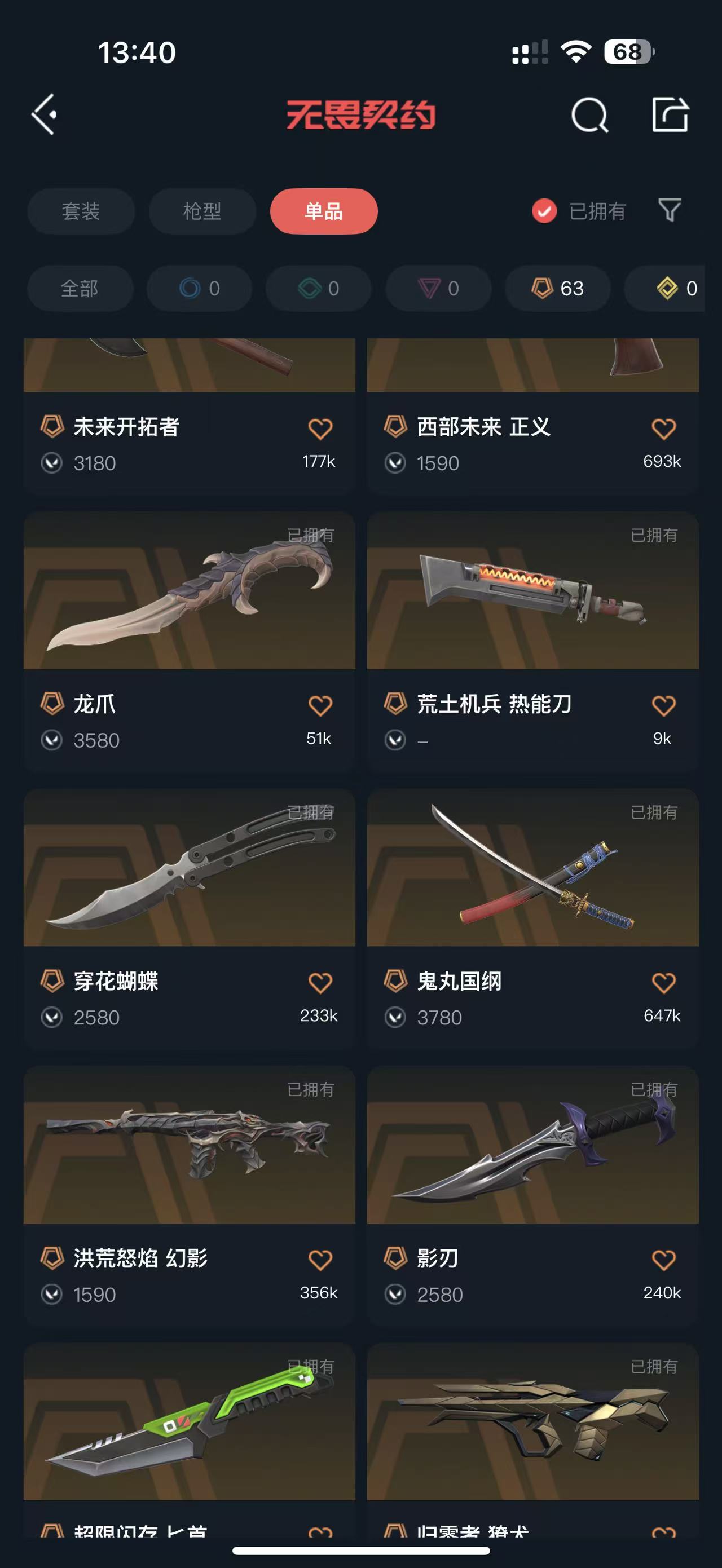Image resolution: width=722 pixels, height=1568 pixels.
Task: Select the rarity chip showing 63
Action: click(x=558, y=288)
